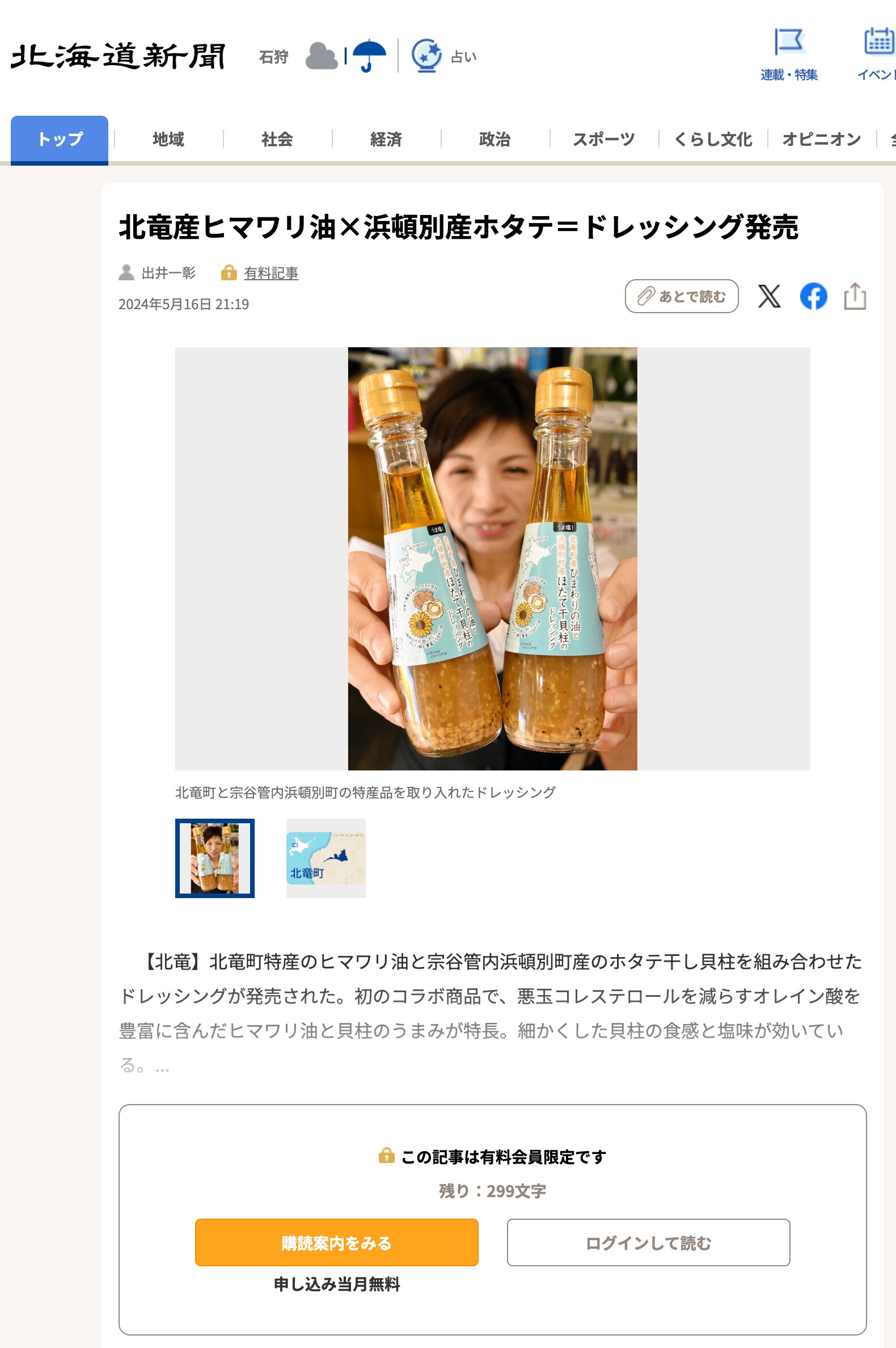Viewport: 896px width, 1348px height.
Task: Open the 有料記事 link
Action: 272,273
